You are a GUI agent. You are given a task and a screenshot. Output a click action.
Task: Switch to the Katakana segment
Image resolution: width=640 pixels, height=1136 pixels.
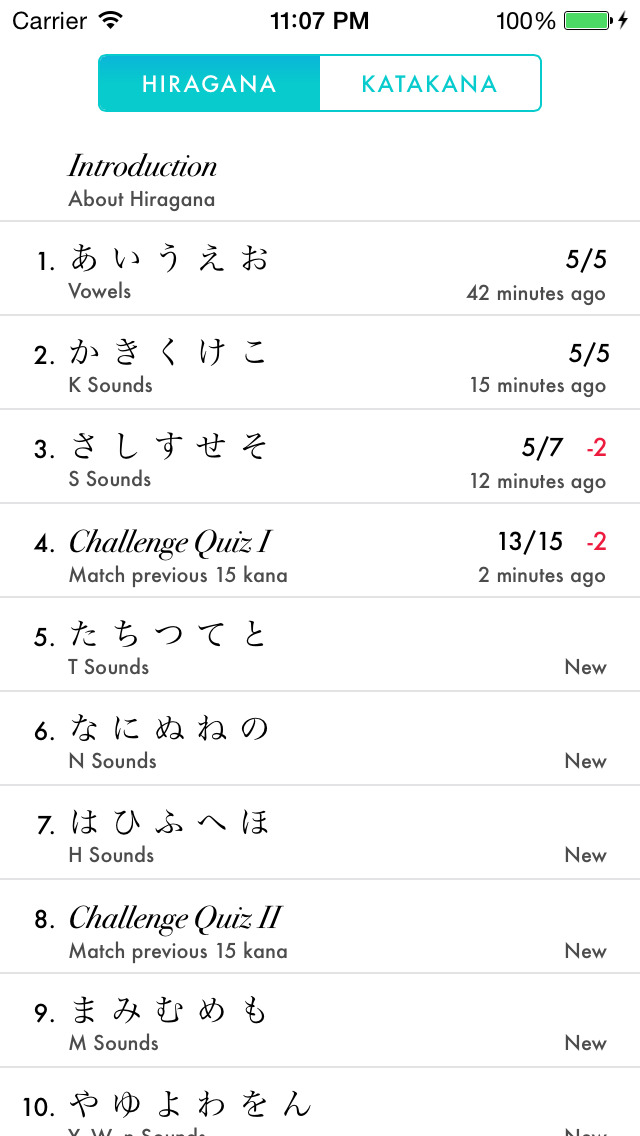click(x=429, y=83)
